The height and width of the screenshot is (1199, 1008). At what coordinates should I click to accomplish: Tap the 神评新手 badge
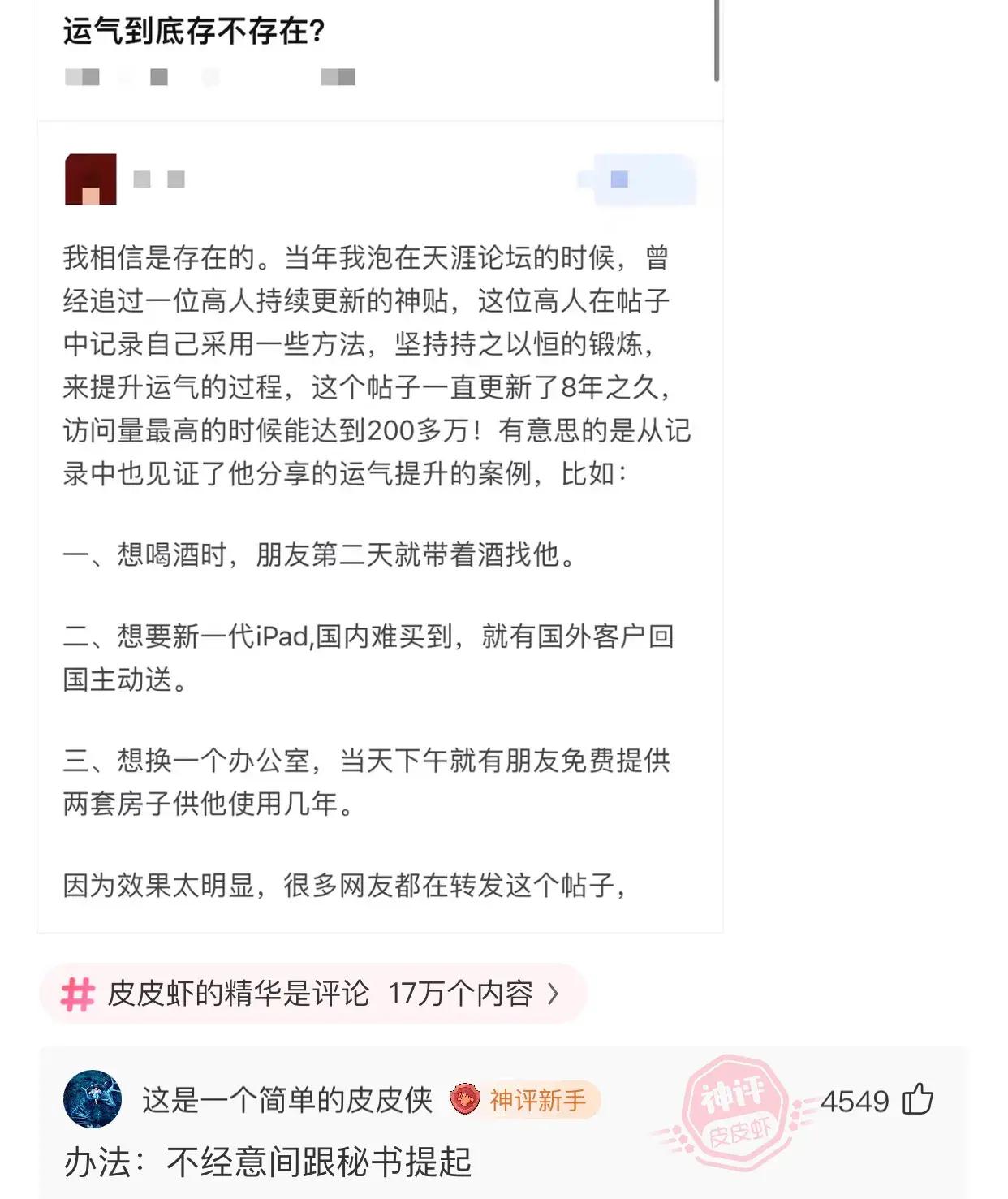point(524,1101)
